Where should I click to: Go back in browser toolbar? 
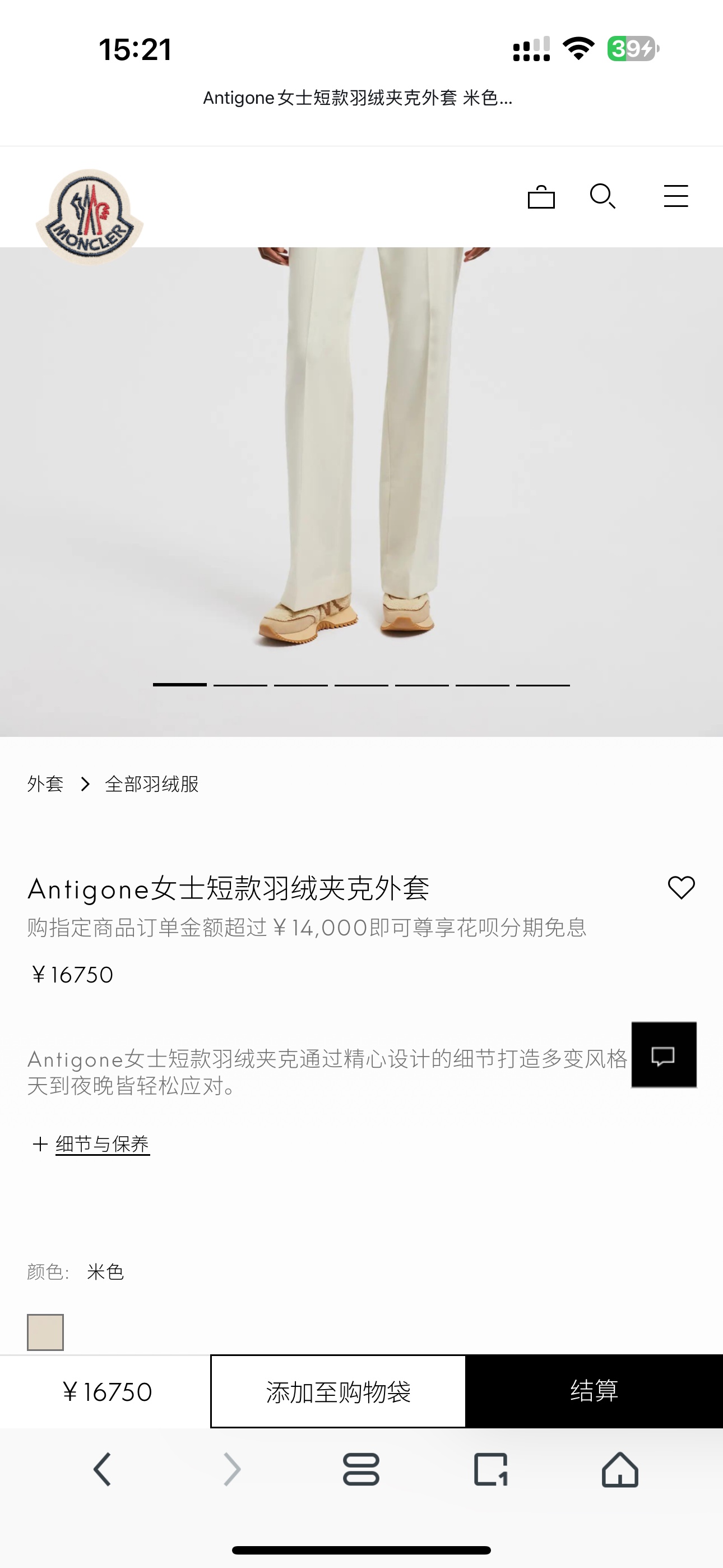102,1469
